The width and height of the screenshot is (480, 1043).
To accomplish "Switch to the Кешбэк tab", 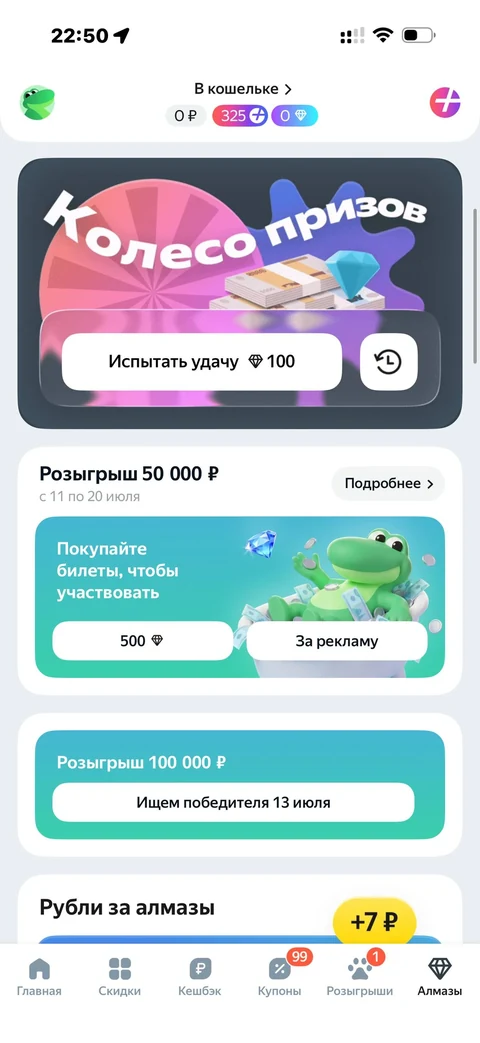I will tap(199, 976).
